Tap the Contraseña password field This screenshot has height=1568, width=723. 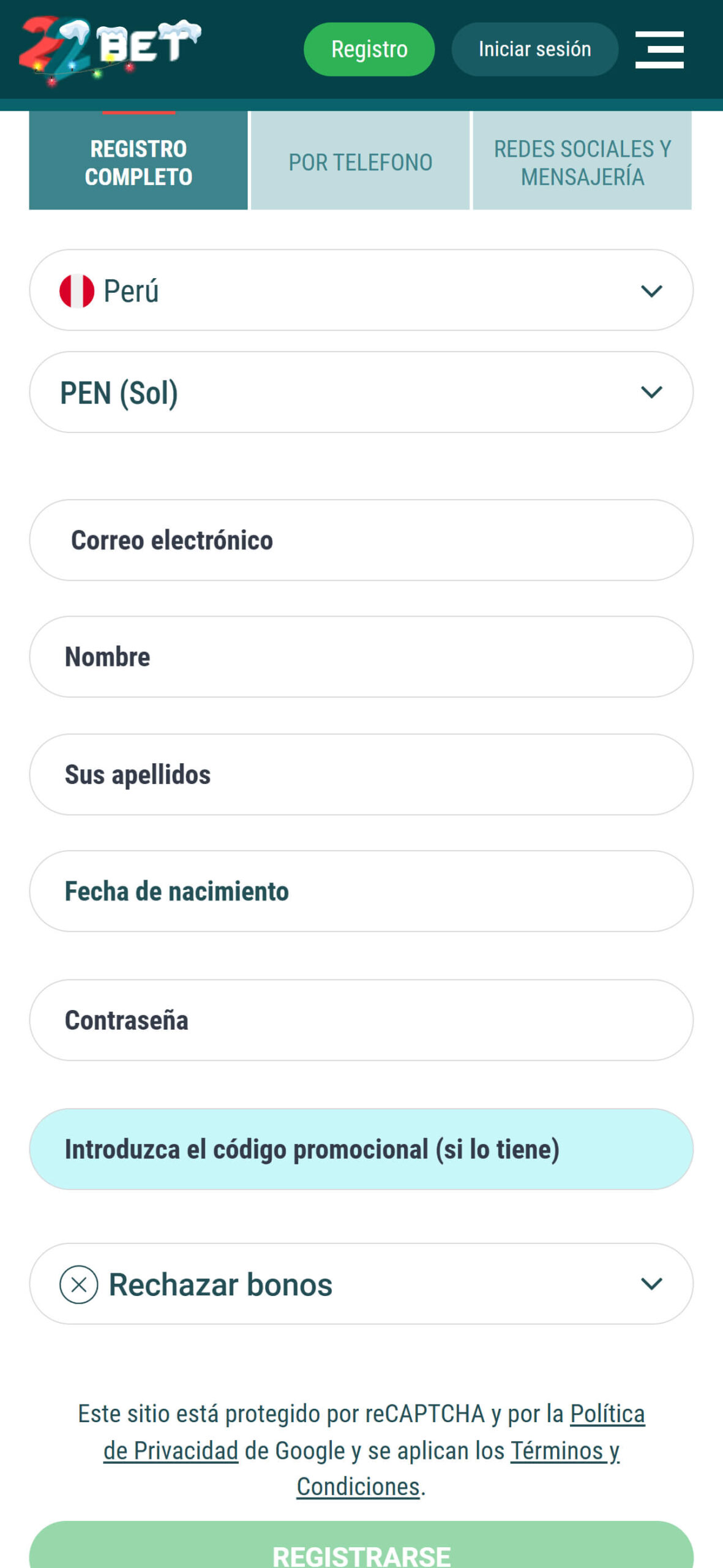(x=361, y=1020)
